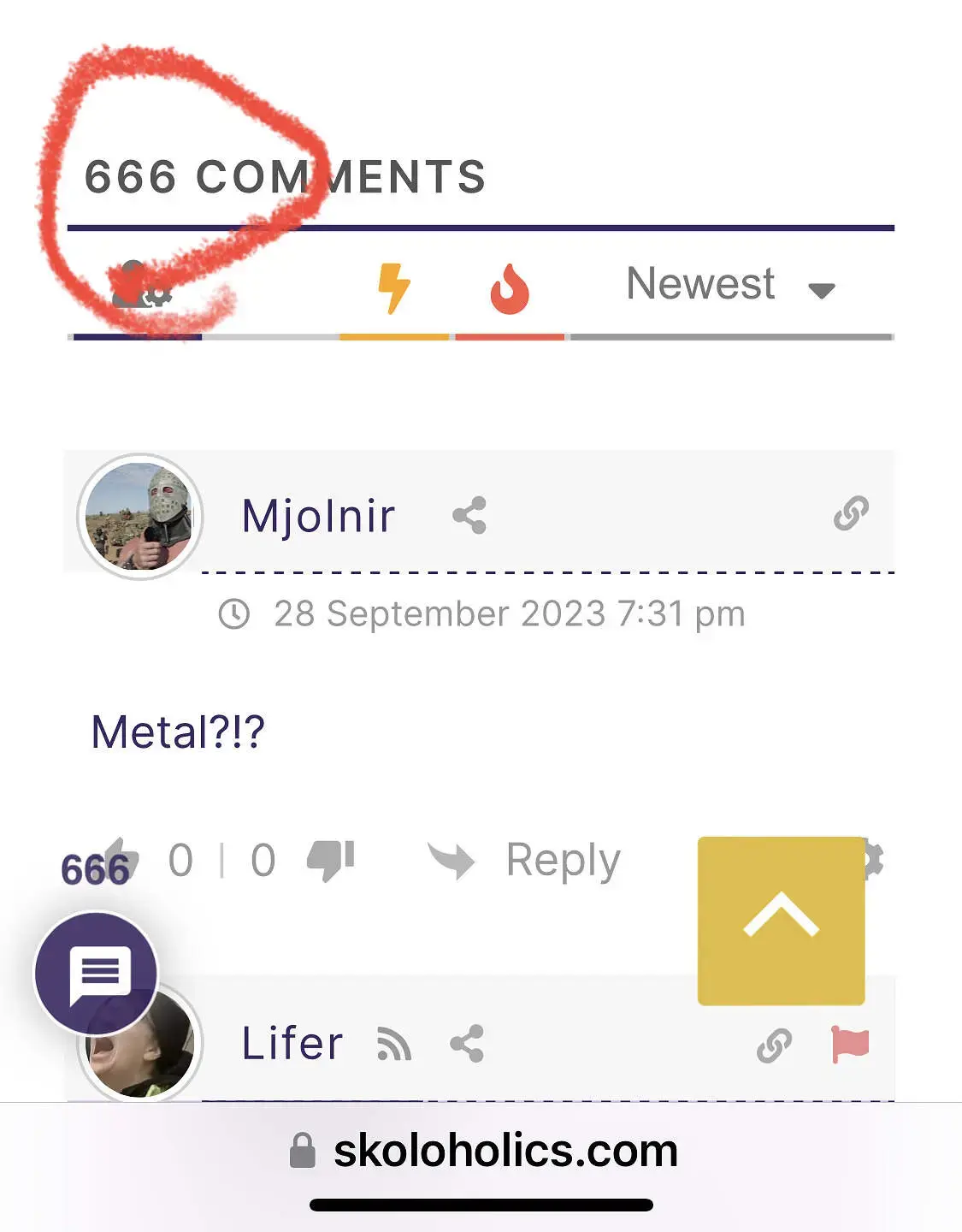Viewport: 962px width, 1232px height.
Task: Share Lifer's comment
Action: pos(467,1044)
